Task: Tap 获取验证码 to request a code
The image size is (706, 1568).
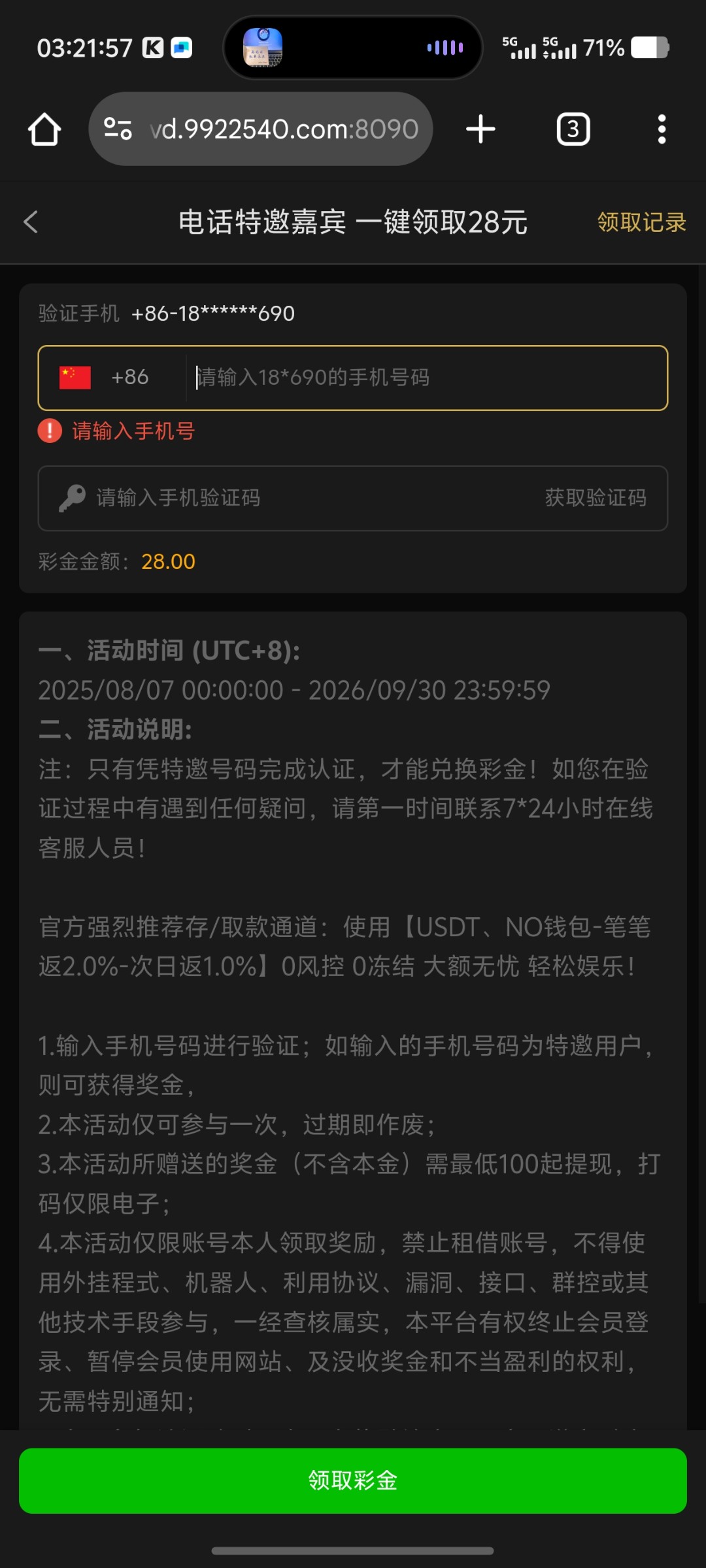Action: coord(596,498)
